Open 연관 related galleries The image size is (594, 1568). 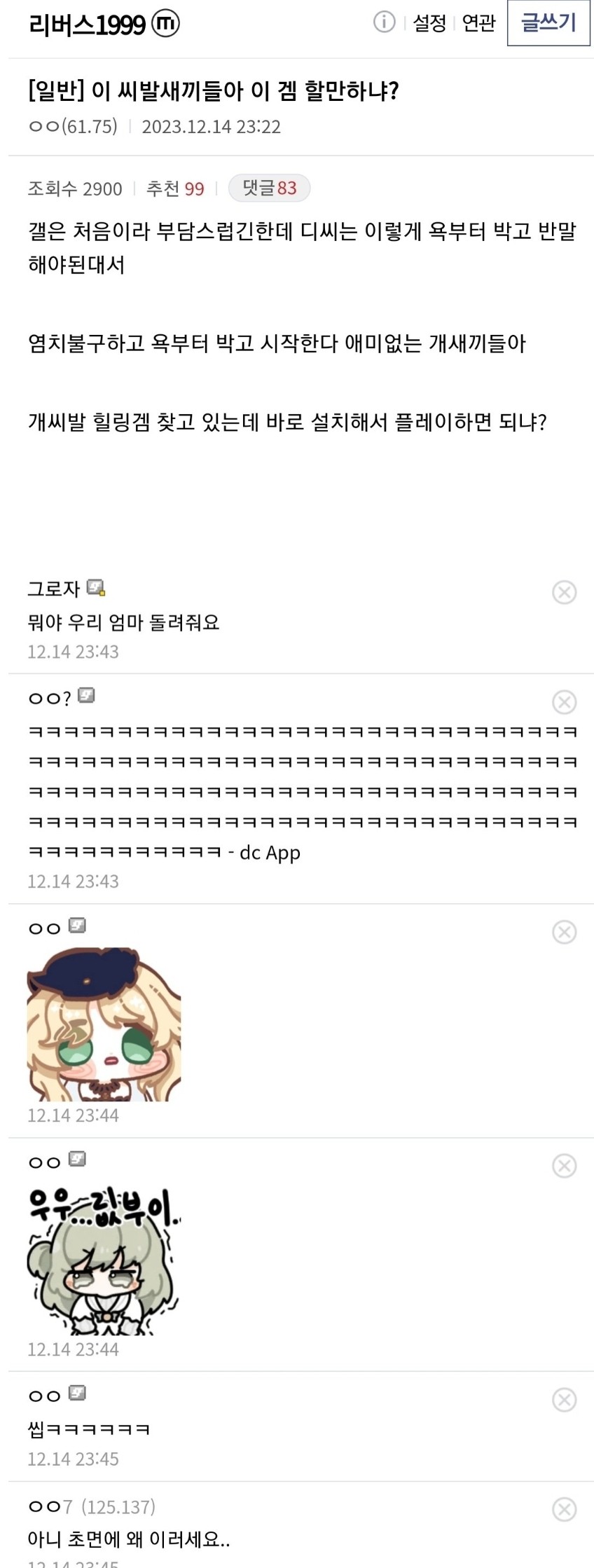[479, 23]
